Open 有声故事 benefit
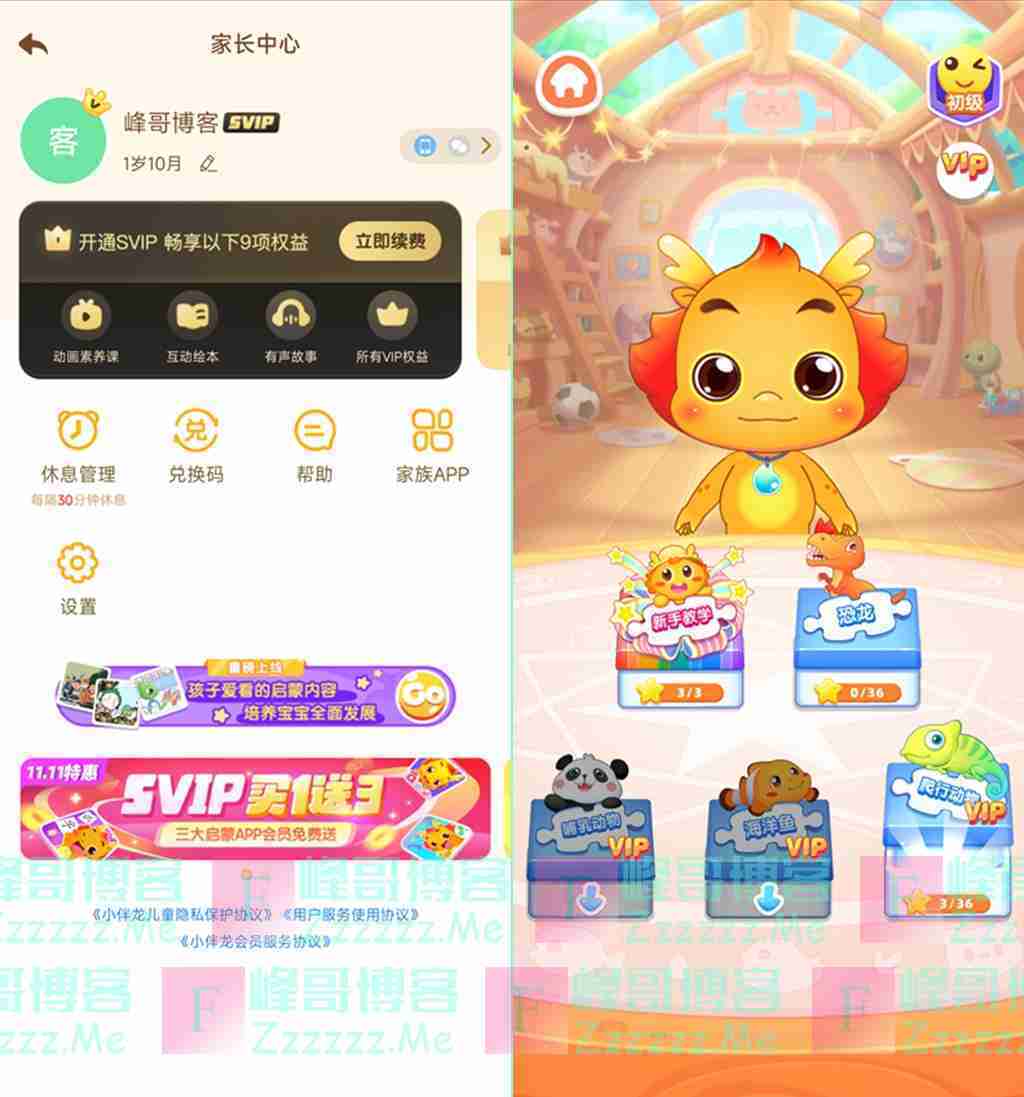 (290, 329)
